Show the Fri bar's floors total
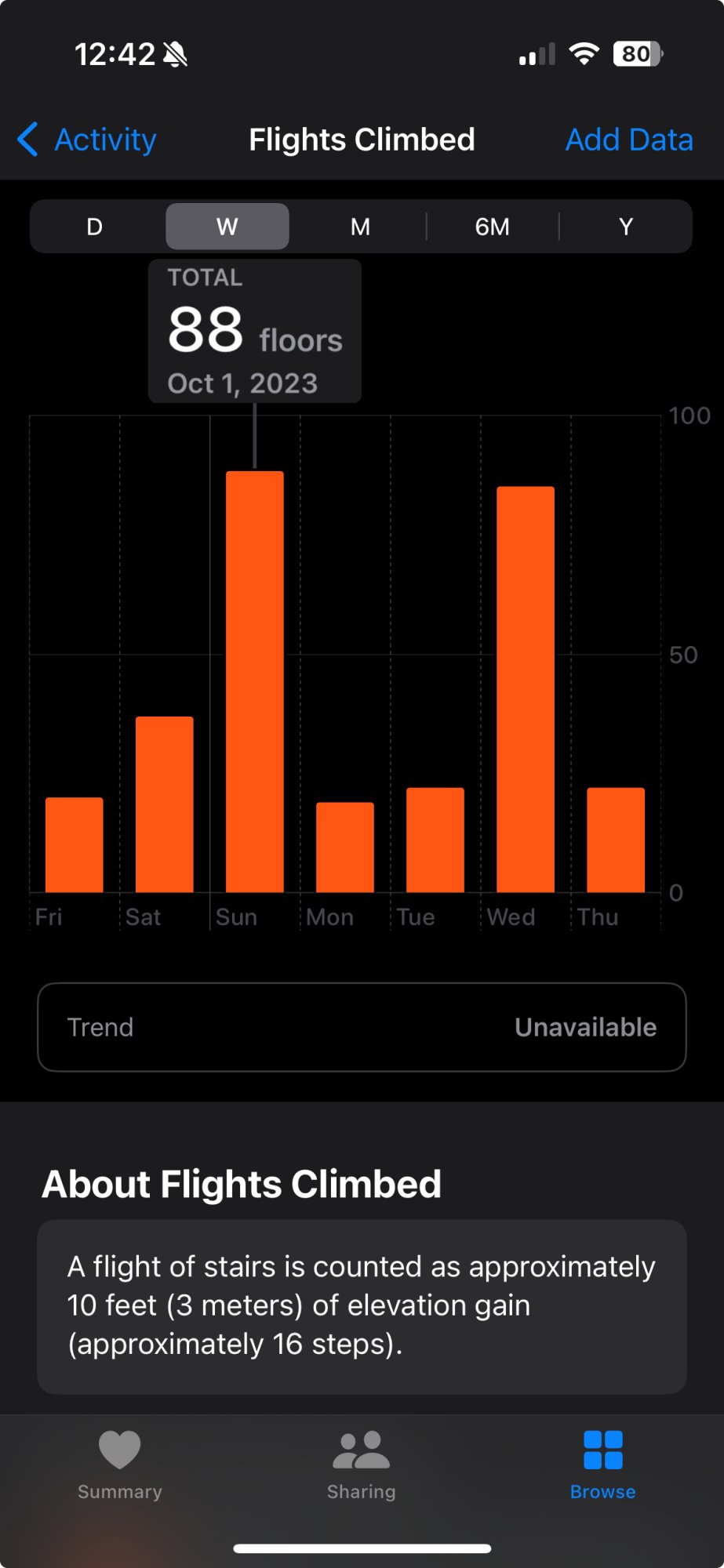Image resolution: width=724 pixels, height=1568 pixels. coord(75,845)
